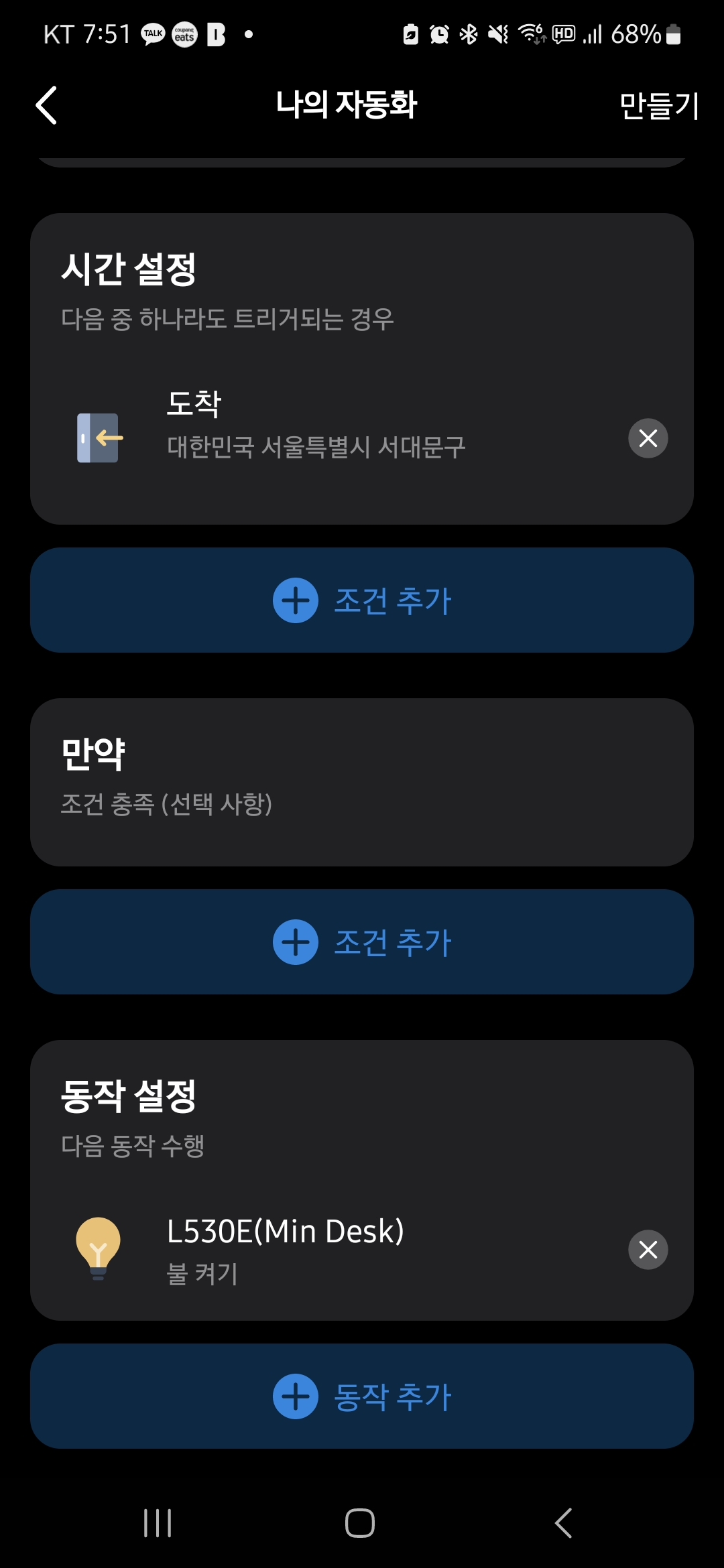Add a condition under 만약
Viewport: 724px width, 1568px height.
click(362, 942)
